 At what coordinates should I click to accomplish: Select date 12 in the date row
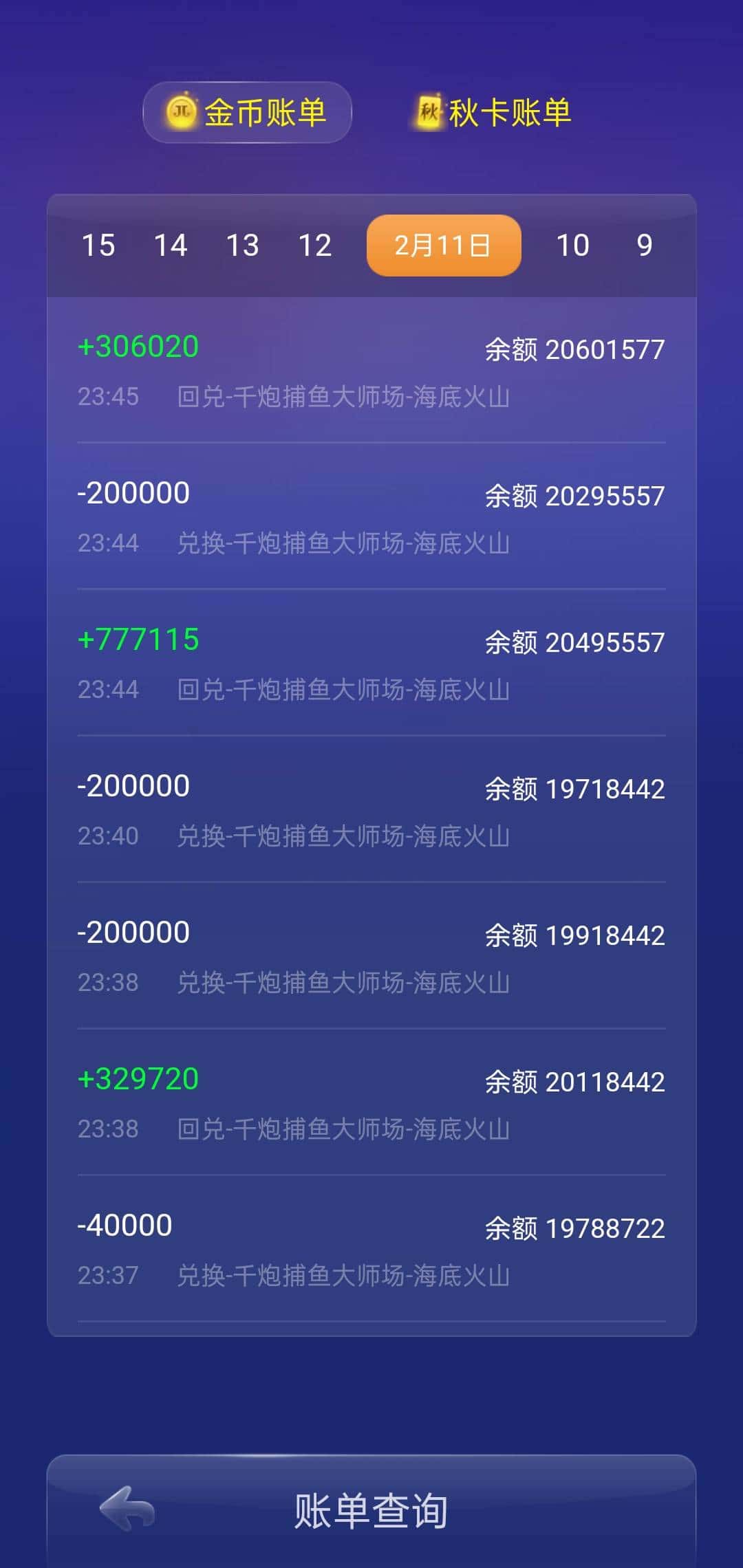(315, 245)
